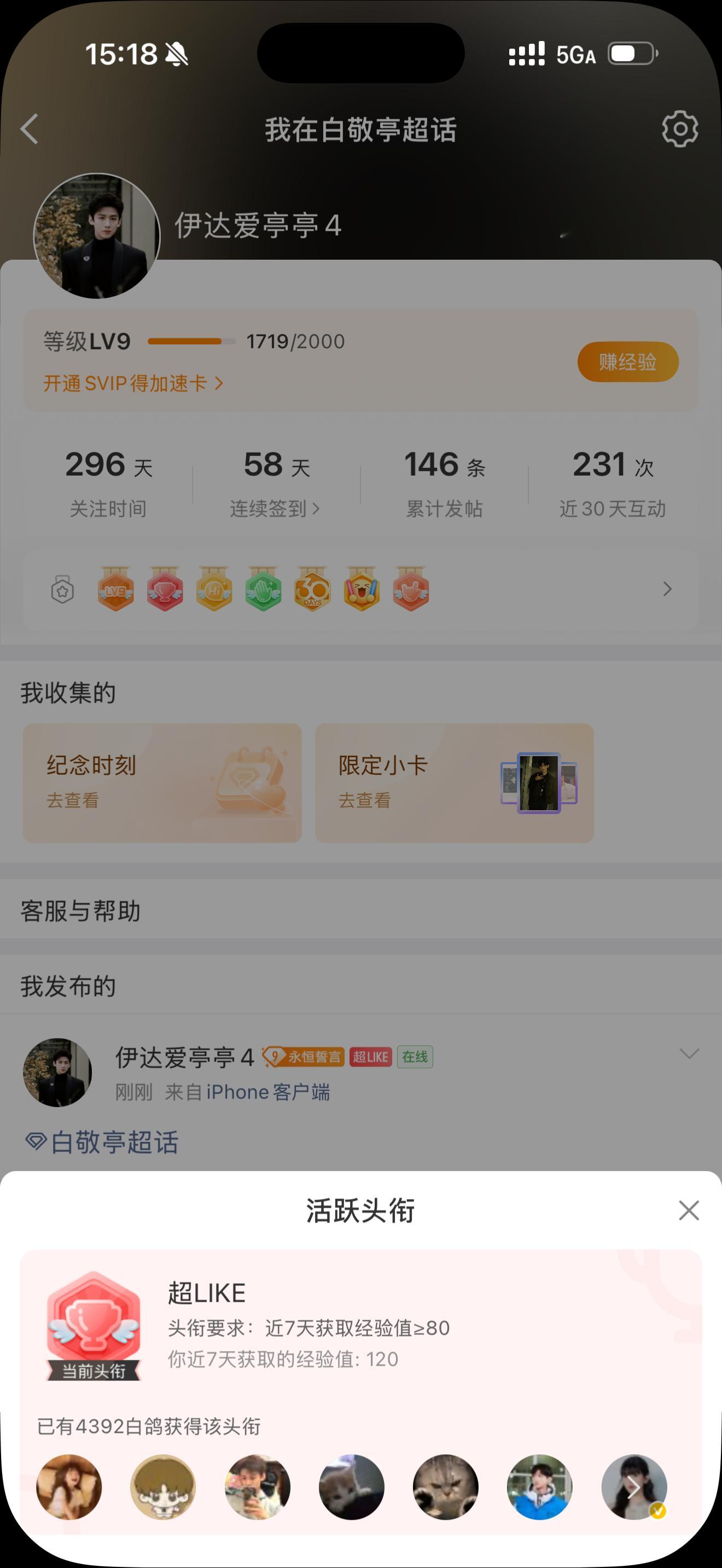Screen dimensions: 722x1568
Task: Open the 开通SVIP得加速卡 link
Action: pyautogui.click(x=133, y=383)
